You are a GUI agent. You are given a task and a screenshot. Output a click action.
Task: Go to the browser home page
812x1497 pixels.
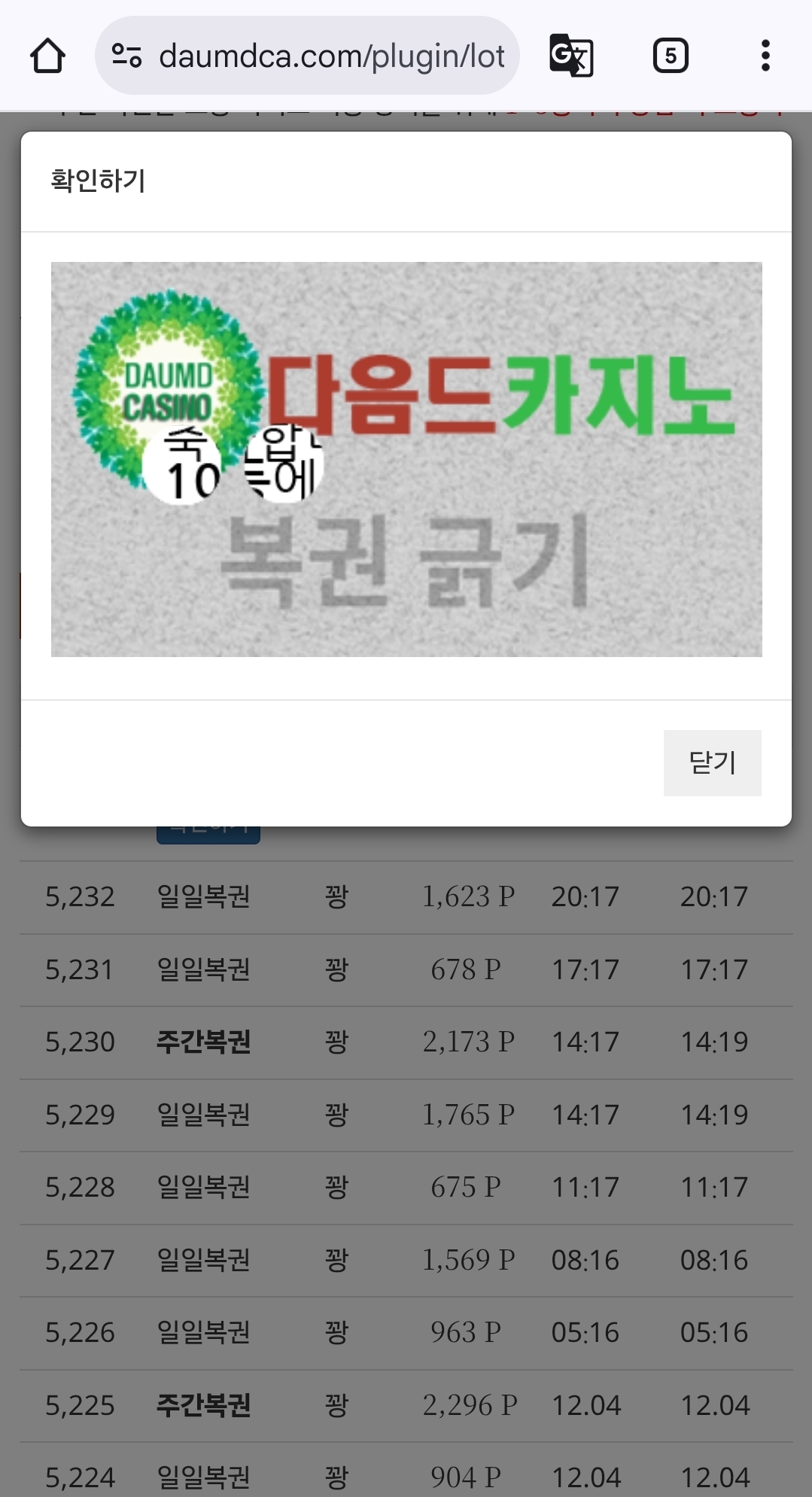tap(47, 56)
